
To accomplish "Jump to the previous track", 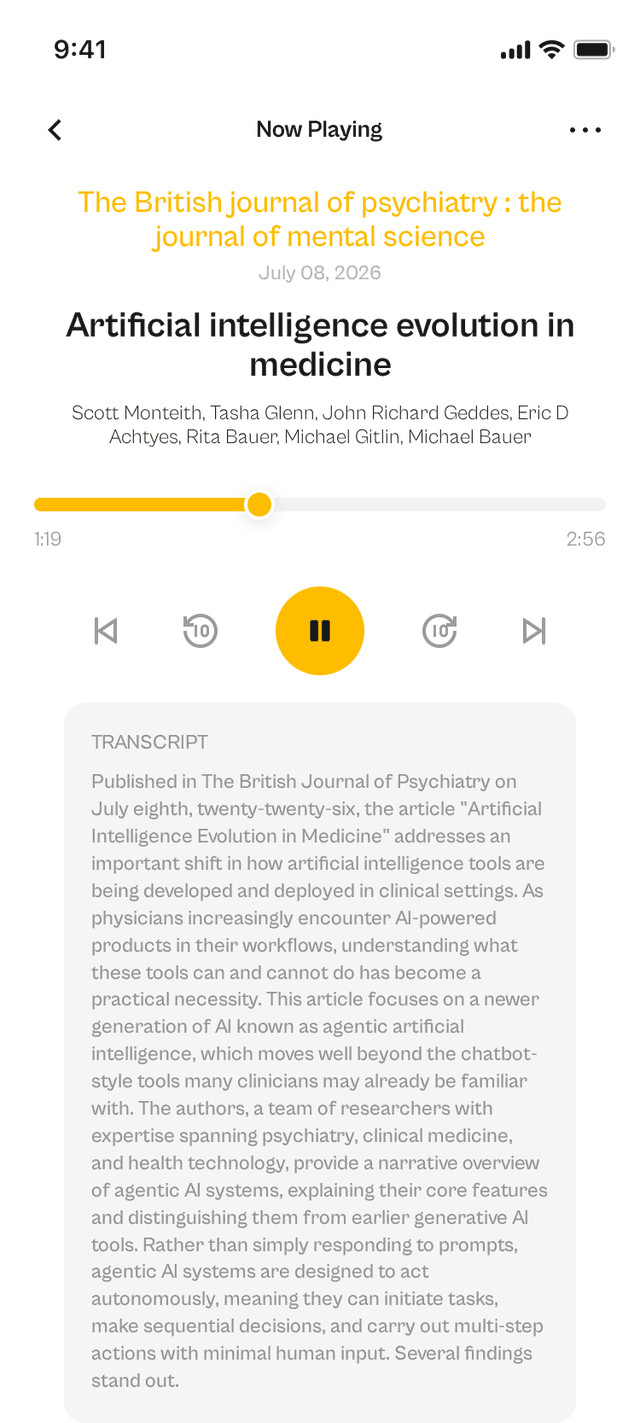I will (x=106, y=631).
